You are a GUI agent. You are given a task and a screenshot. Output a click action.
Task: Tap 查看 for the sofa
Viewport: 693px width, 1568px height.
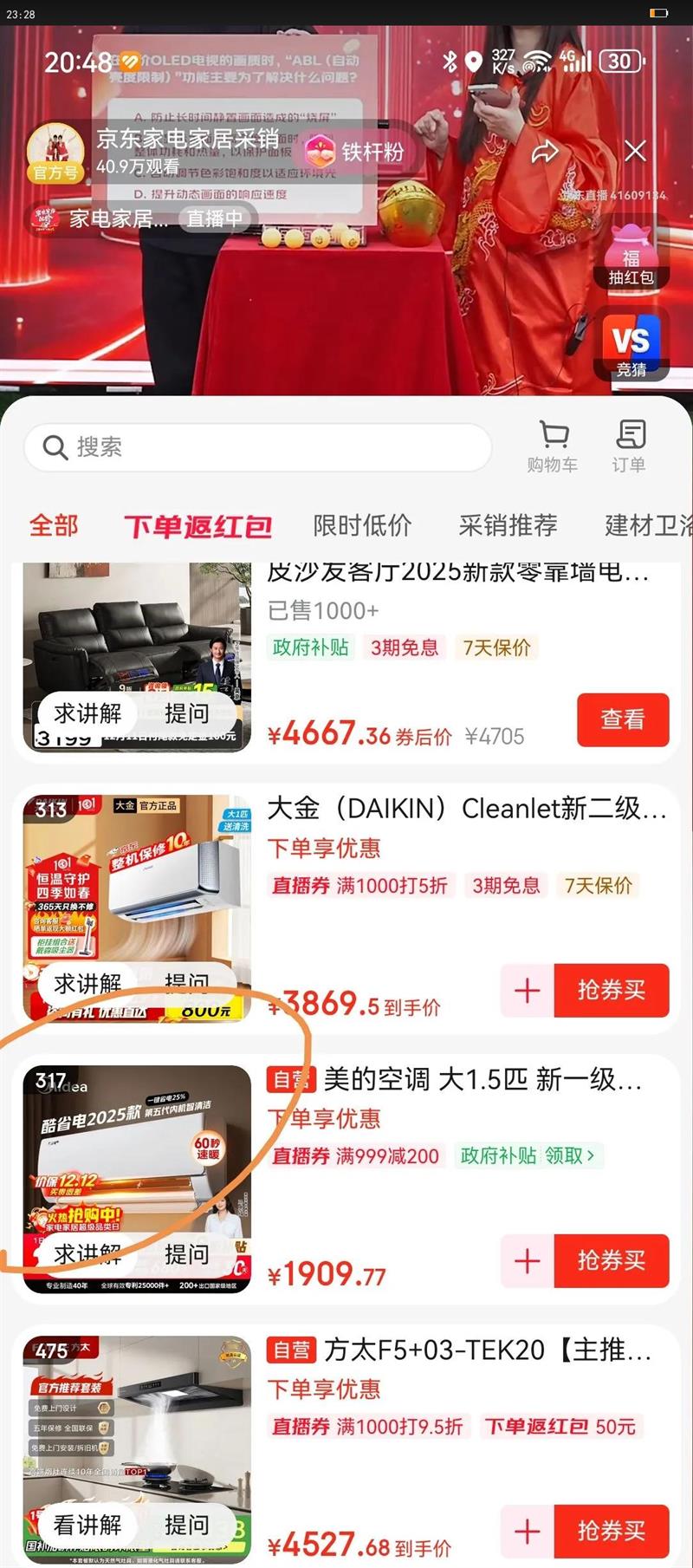point(623,719)
